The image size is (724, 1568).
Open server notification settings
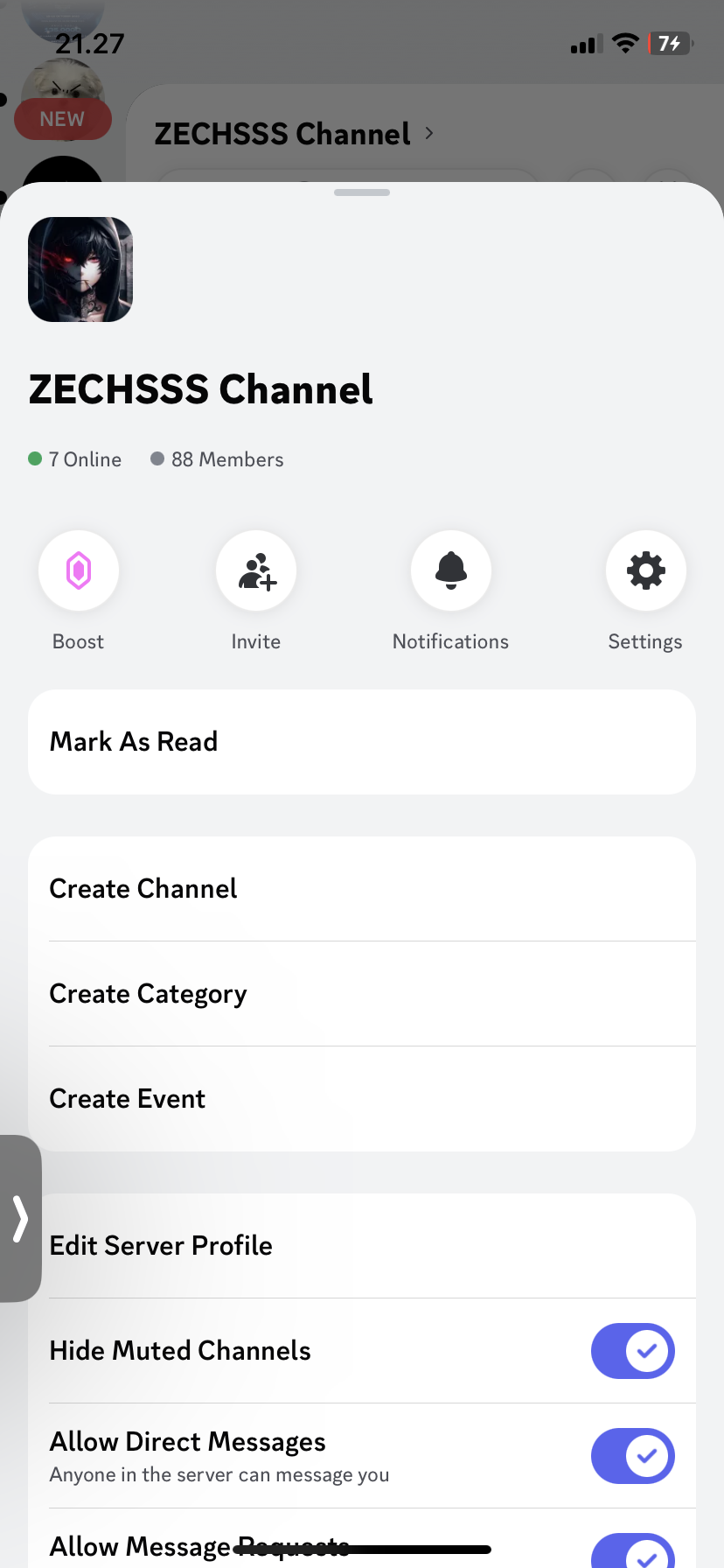(451, 571)
